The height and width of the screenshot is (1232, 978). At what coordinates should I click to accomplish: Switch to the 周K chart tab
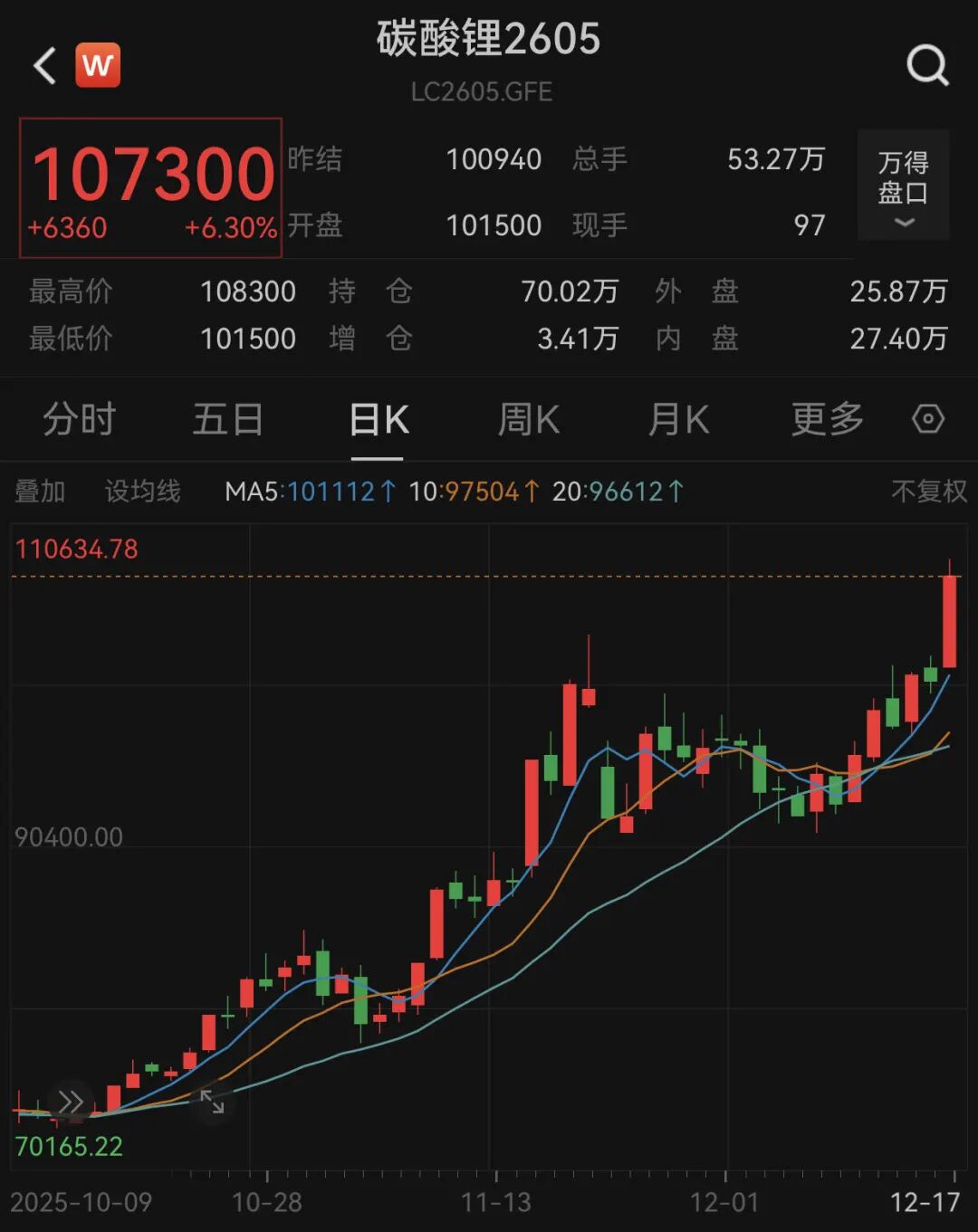[x=529, y=420]
